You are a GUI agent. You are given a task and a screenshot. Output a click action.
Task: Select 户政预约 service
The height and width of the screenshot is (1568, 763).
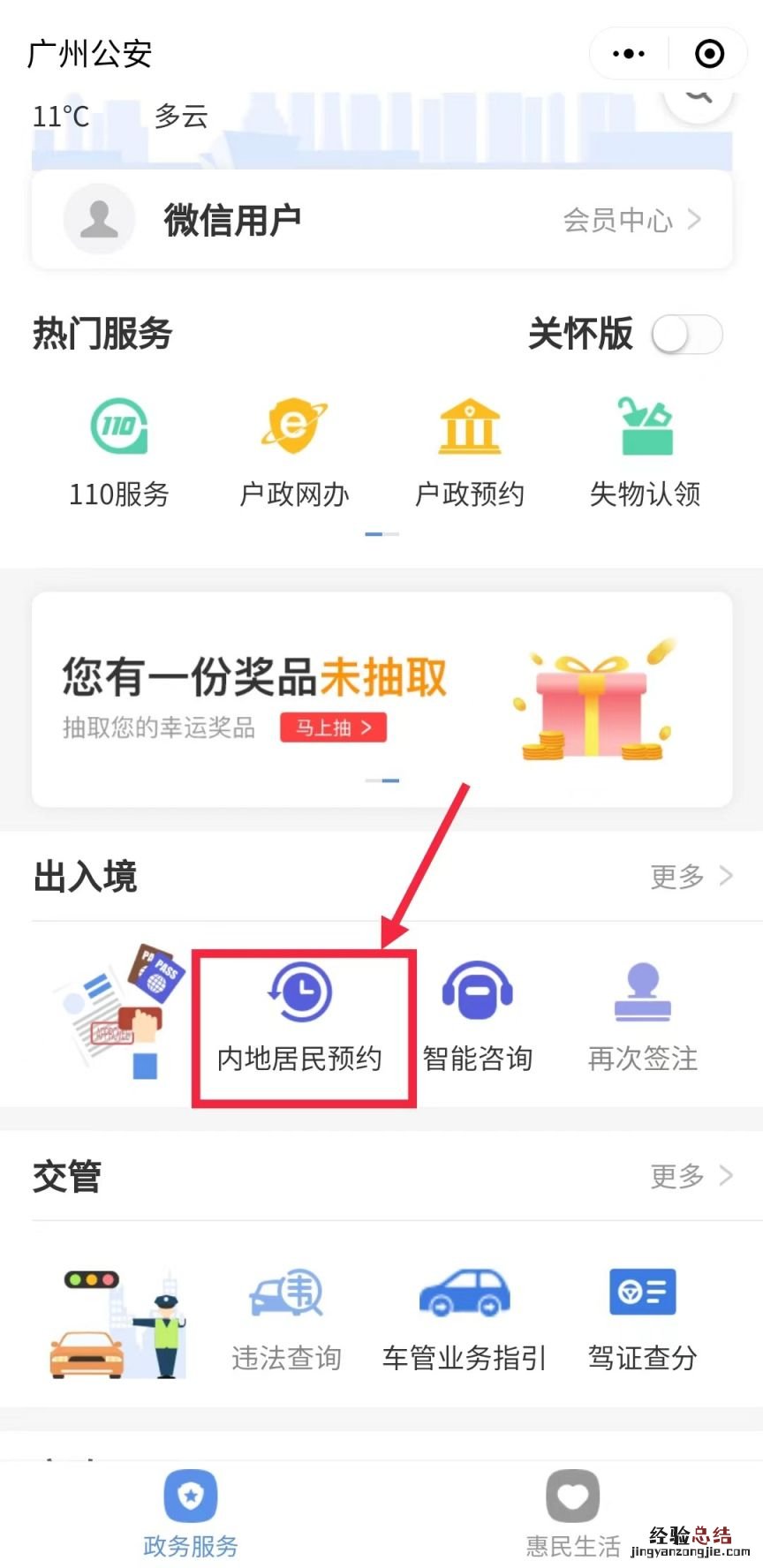tap(470, 452)
